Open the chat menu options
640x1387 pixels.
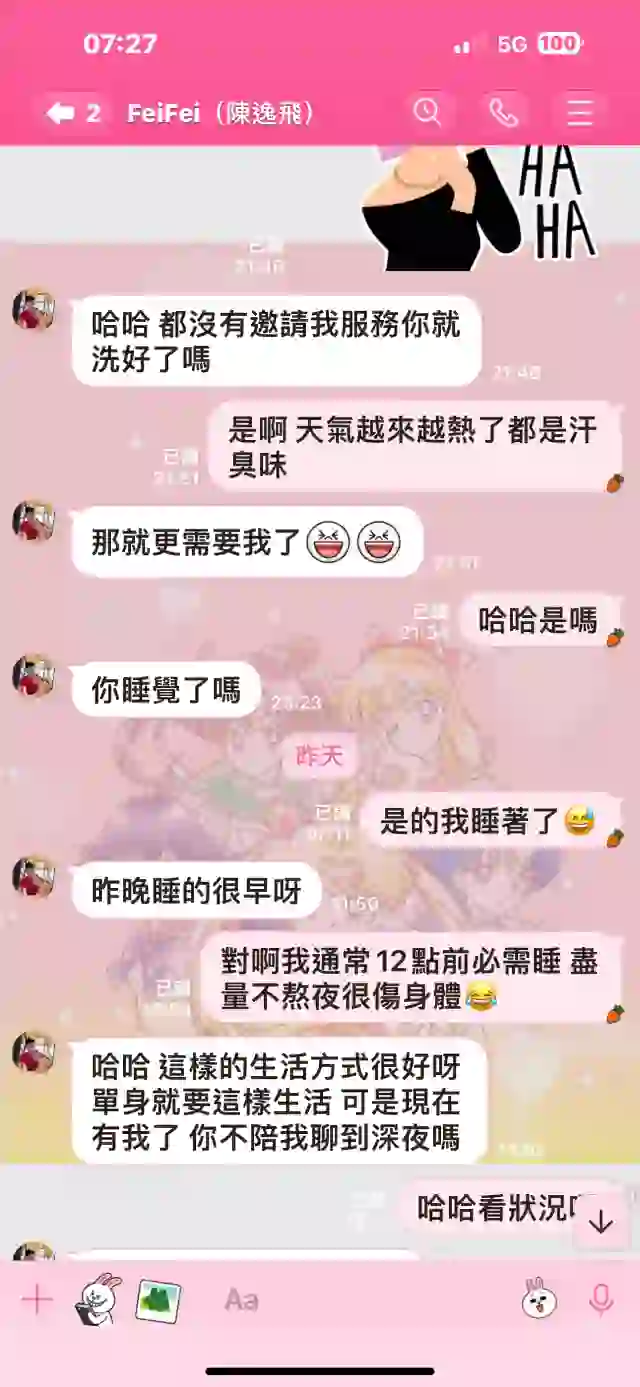coord(580,112)
